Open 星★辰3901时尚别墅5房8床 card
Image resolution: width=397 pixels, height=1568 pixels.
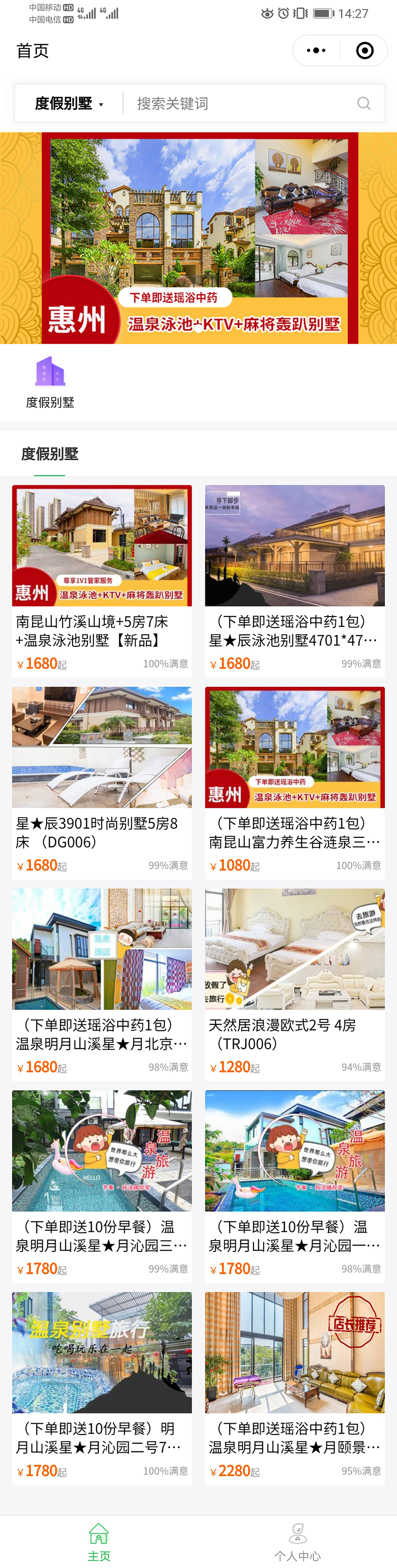[102, 782]
